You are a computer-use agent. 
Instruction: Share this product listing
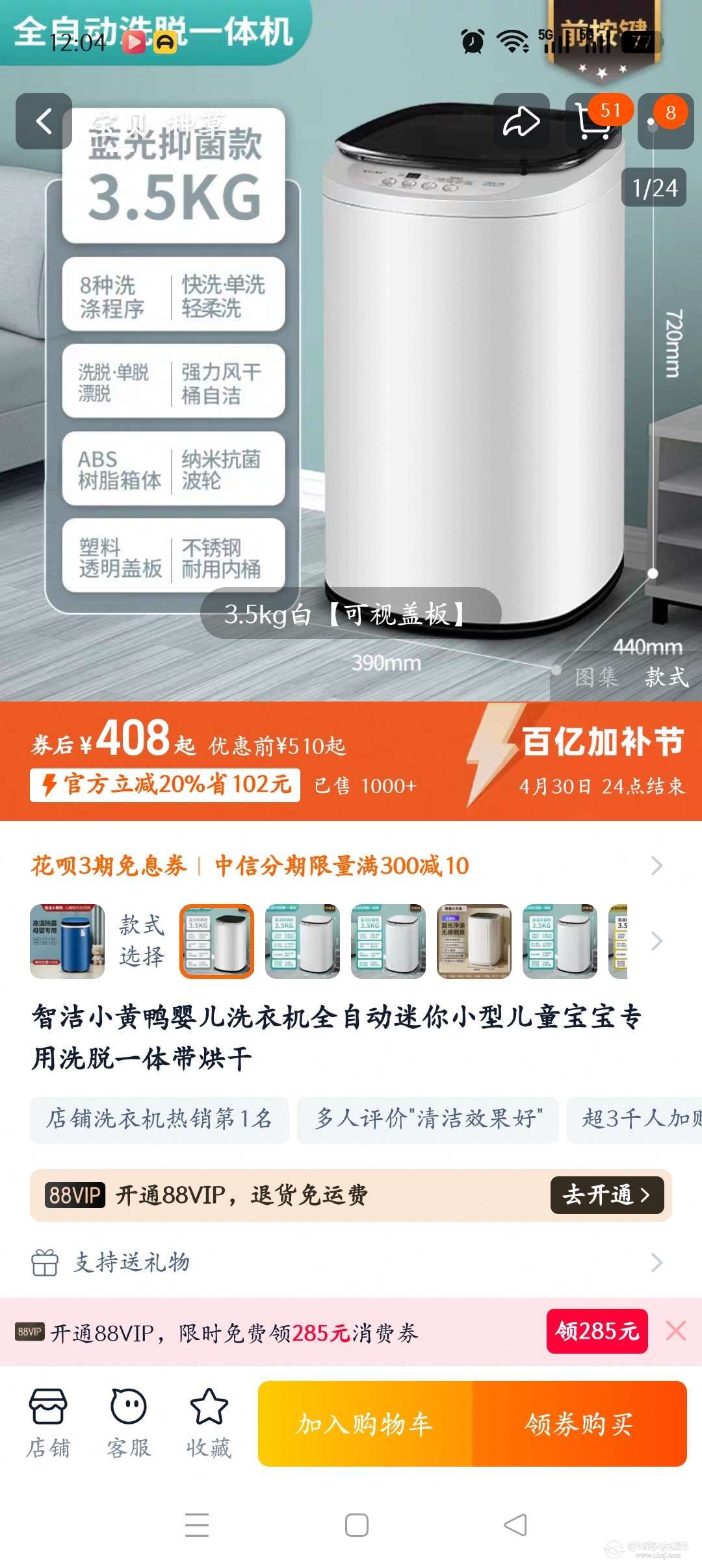pyautogui.click(x=521, y=121)
